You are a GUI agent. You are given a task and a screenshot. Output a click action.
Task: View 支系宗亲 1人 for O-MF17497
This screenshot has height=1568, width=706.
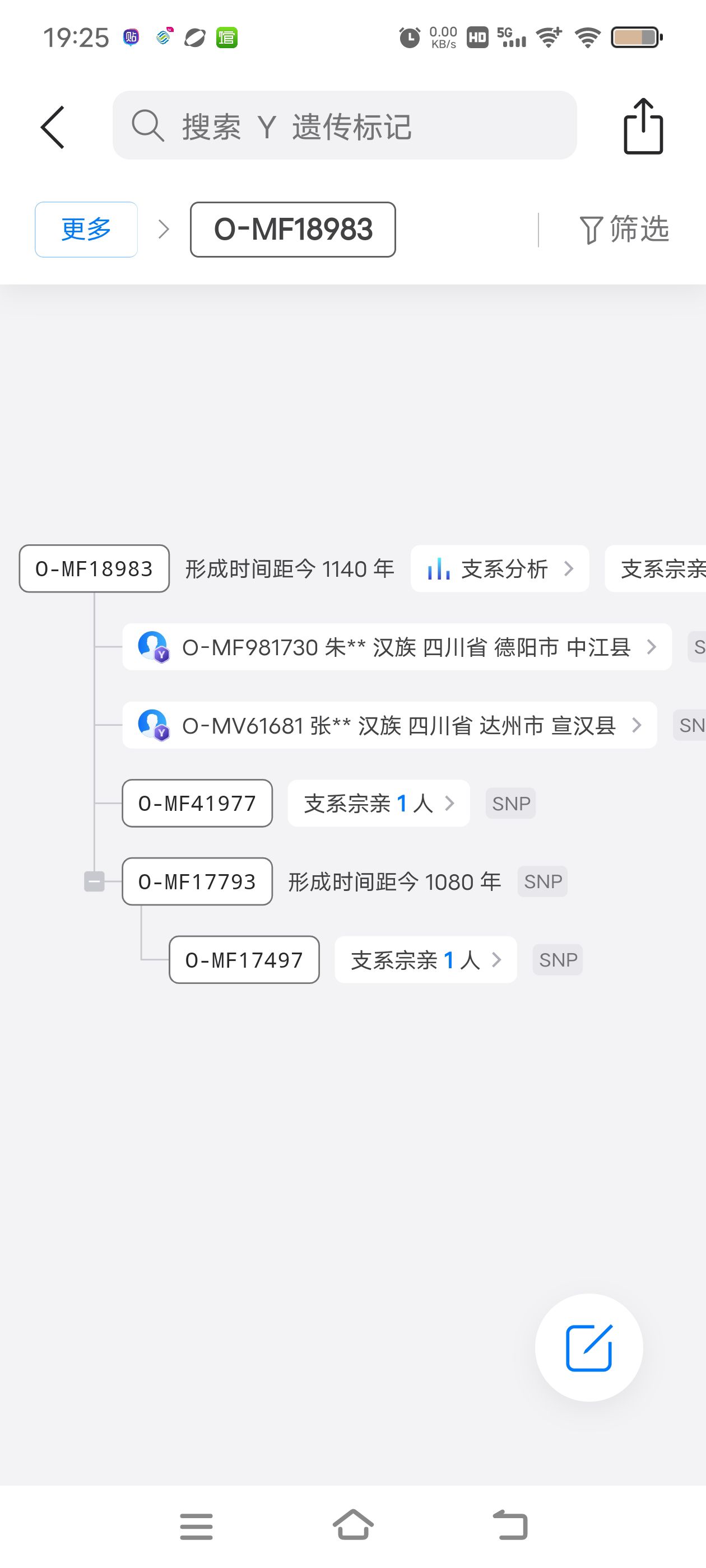(x=425, y=960)
